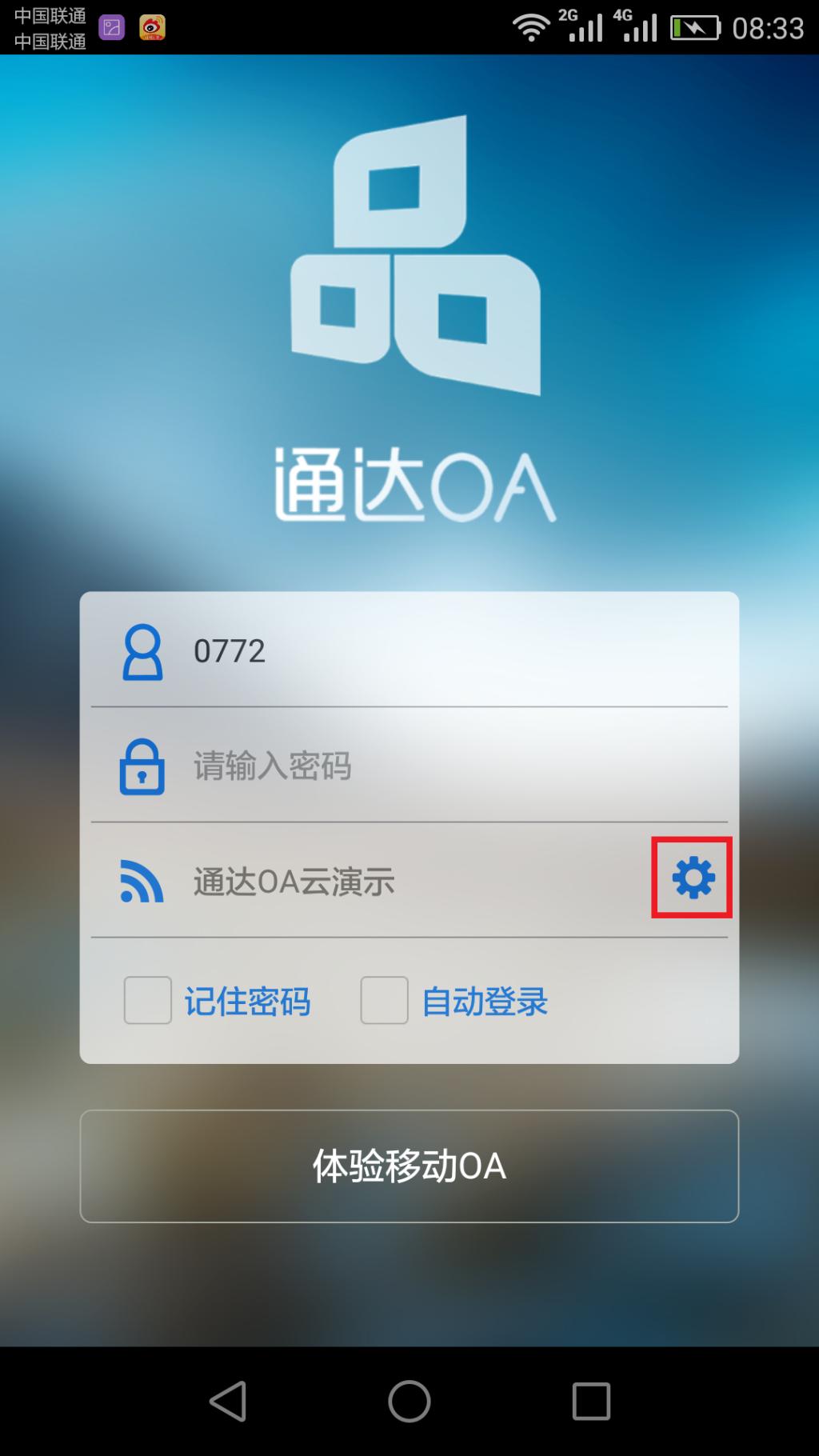Tap the username field showing 0772
Viewport: 819px width, 1456px height.
[x=448, y=651]
